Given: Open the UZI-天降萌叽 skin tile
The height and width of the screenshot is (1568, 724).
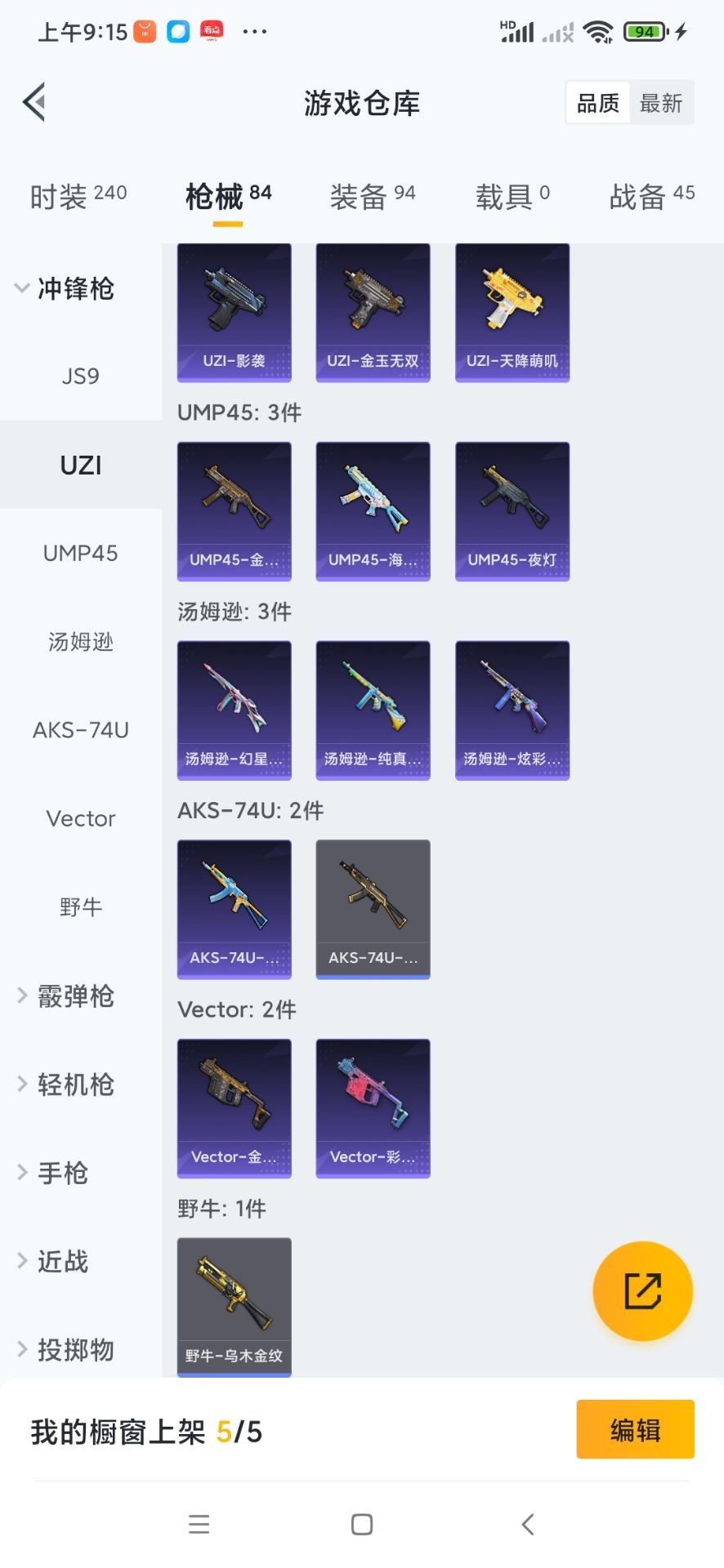Looking at the screenshot, I should pos(512,312).
